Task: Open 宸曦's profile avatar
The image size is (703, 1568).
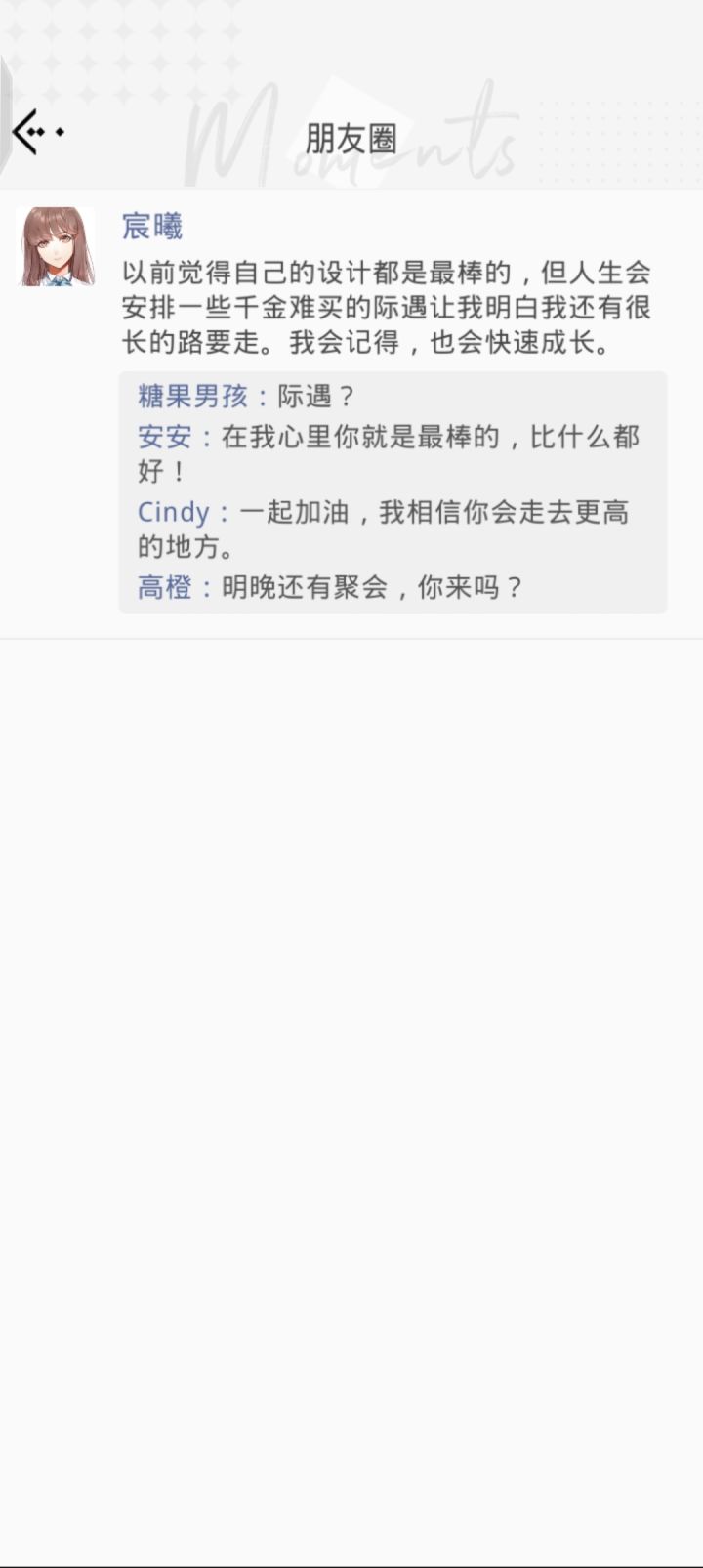Action: tap(57, 245)
